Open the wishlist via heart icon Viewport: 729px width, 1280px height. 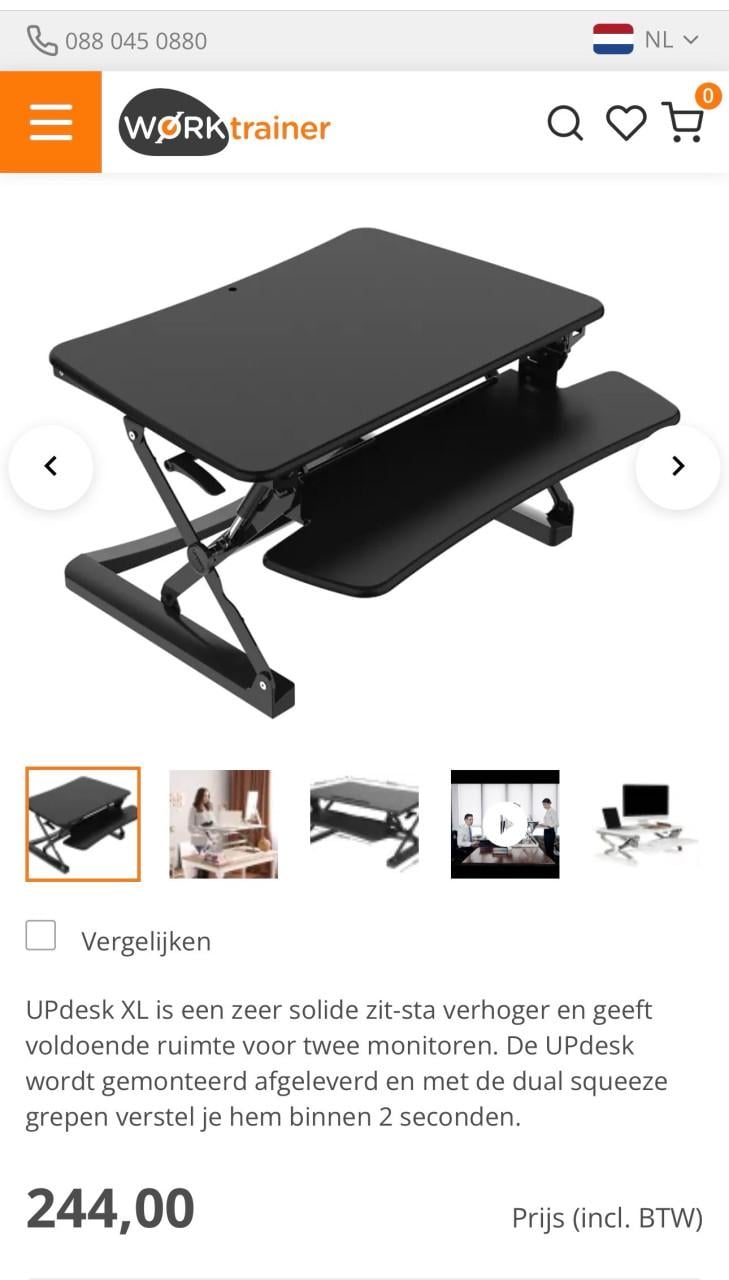click(625, 122)
